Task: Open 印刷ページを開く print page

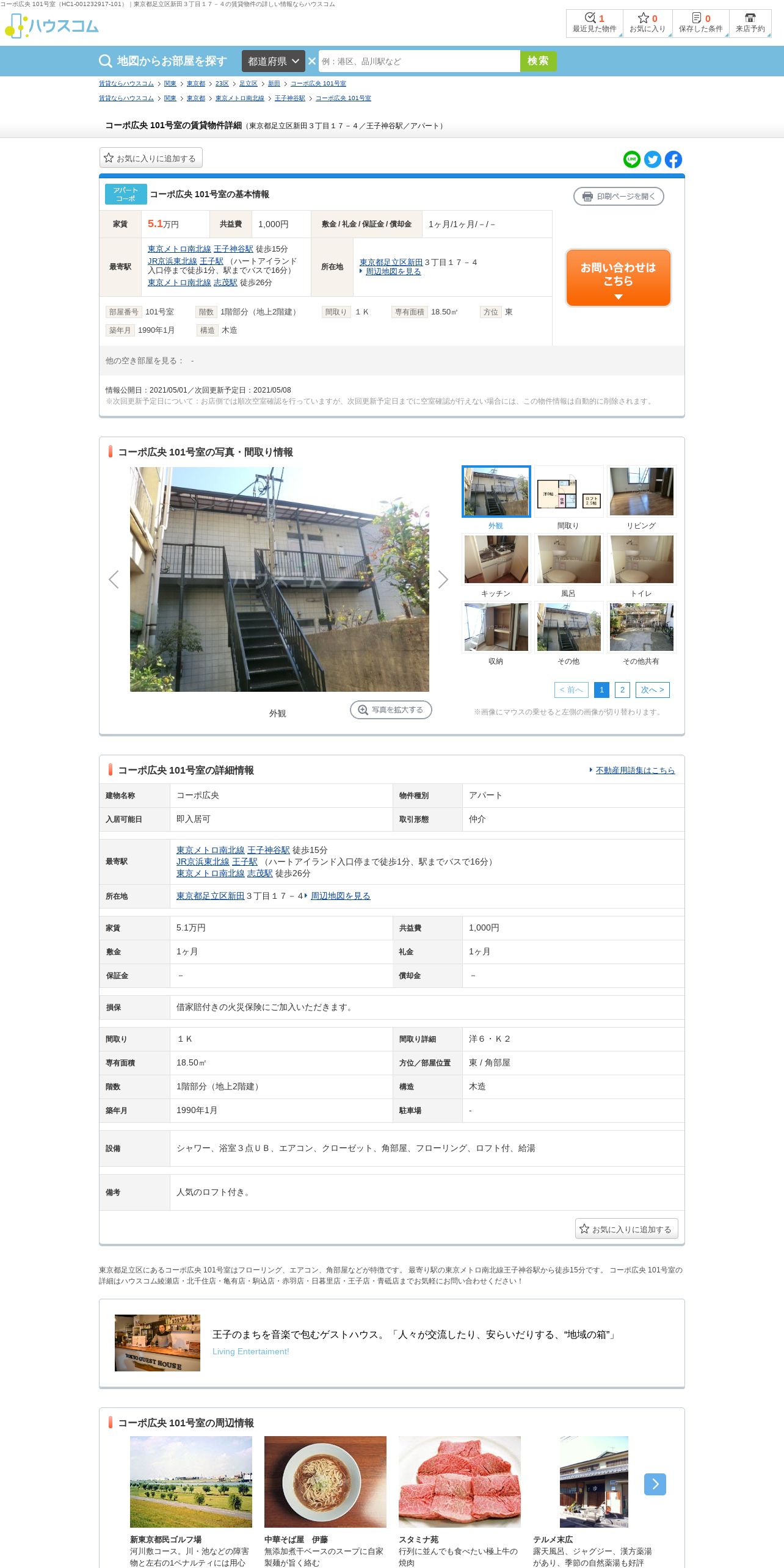Action: [619, 196]
